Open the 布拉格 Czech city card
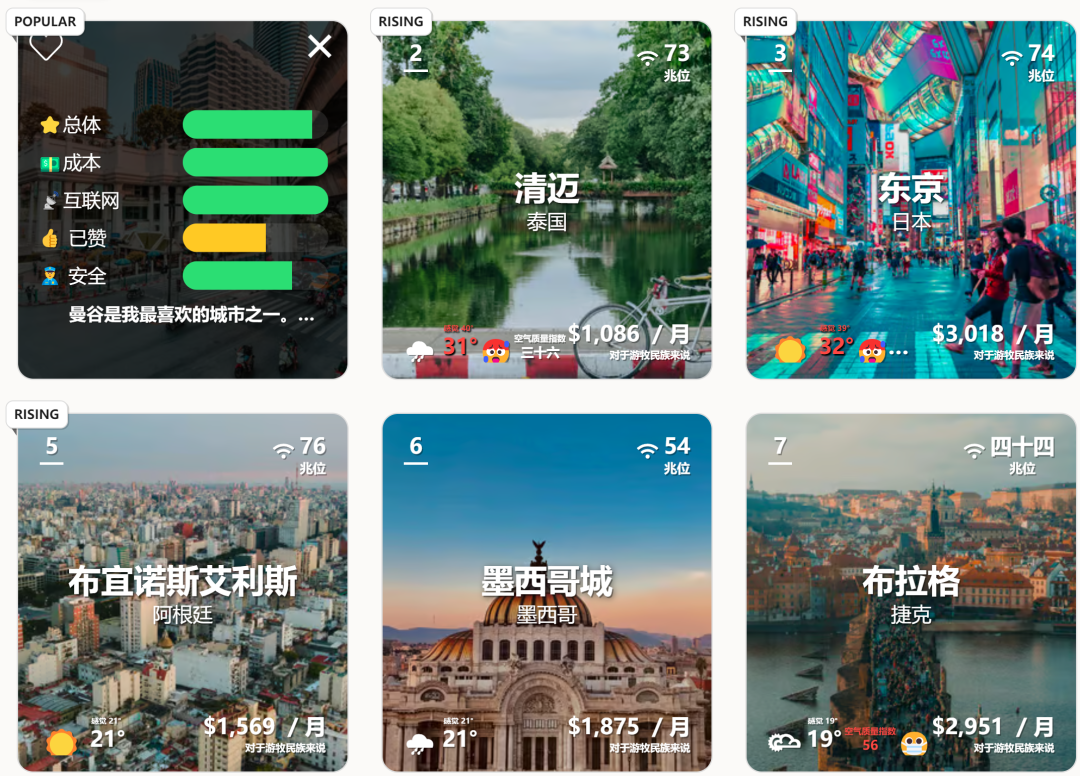1080x776 pixels. [910, 594]
